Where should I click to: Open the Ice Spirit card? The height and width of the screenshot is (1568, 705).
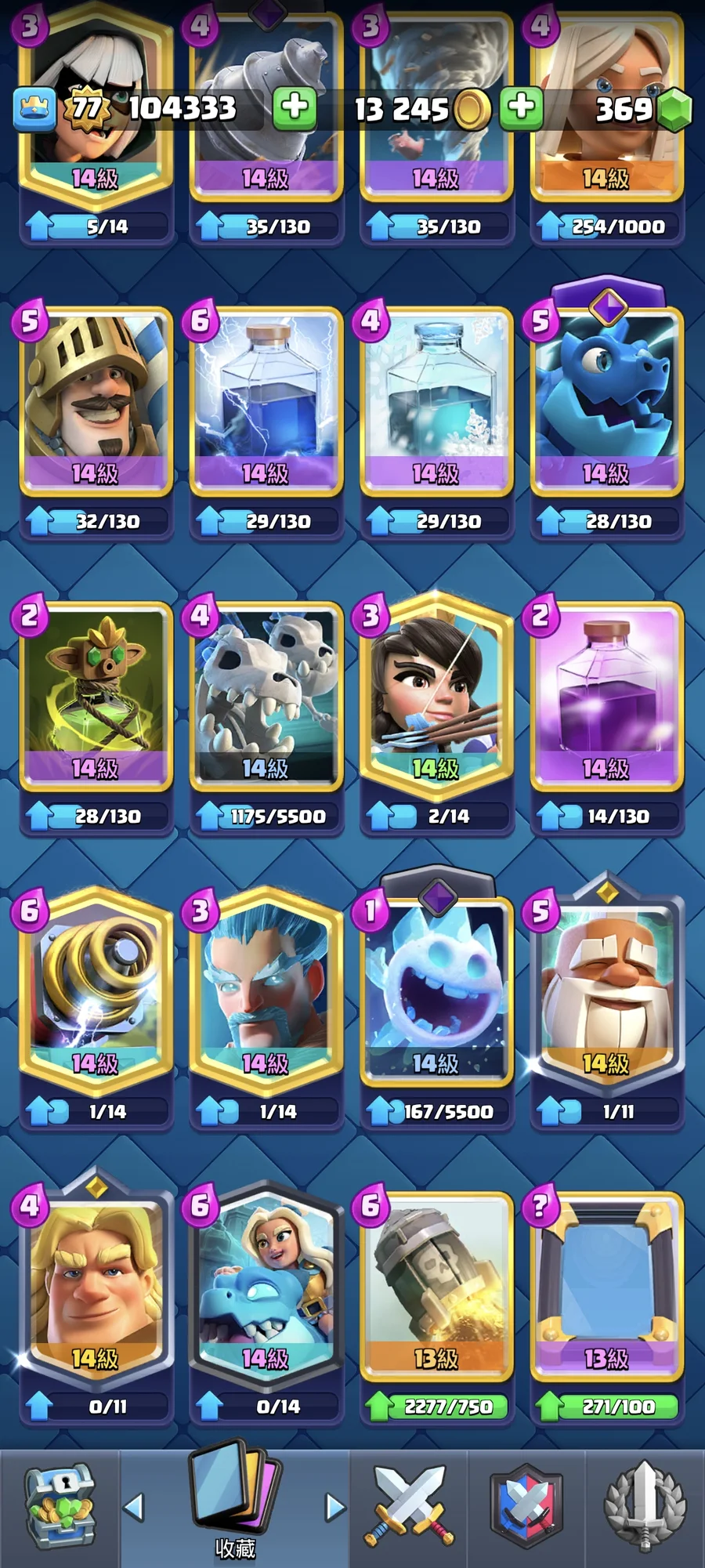[x=436, y=989]
